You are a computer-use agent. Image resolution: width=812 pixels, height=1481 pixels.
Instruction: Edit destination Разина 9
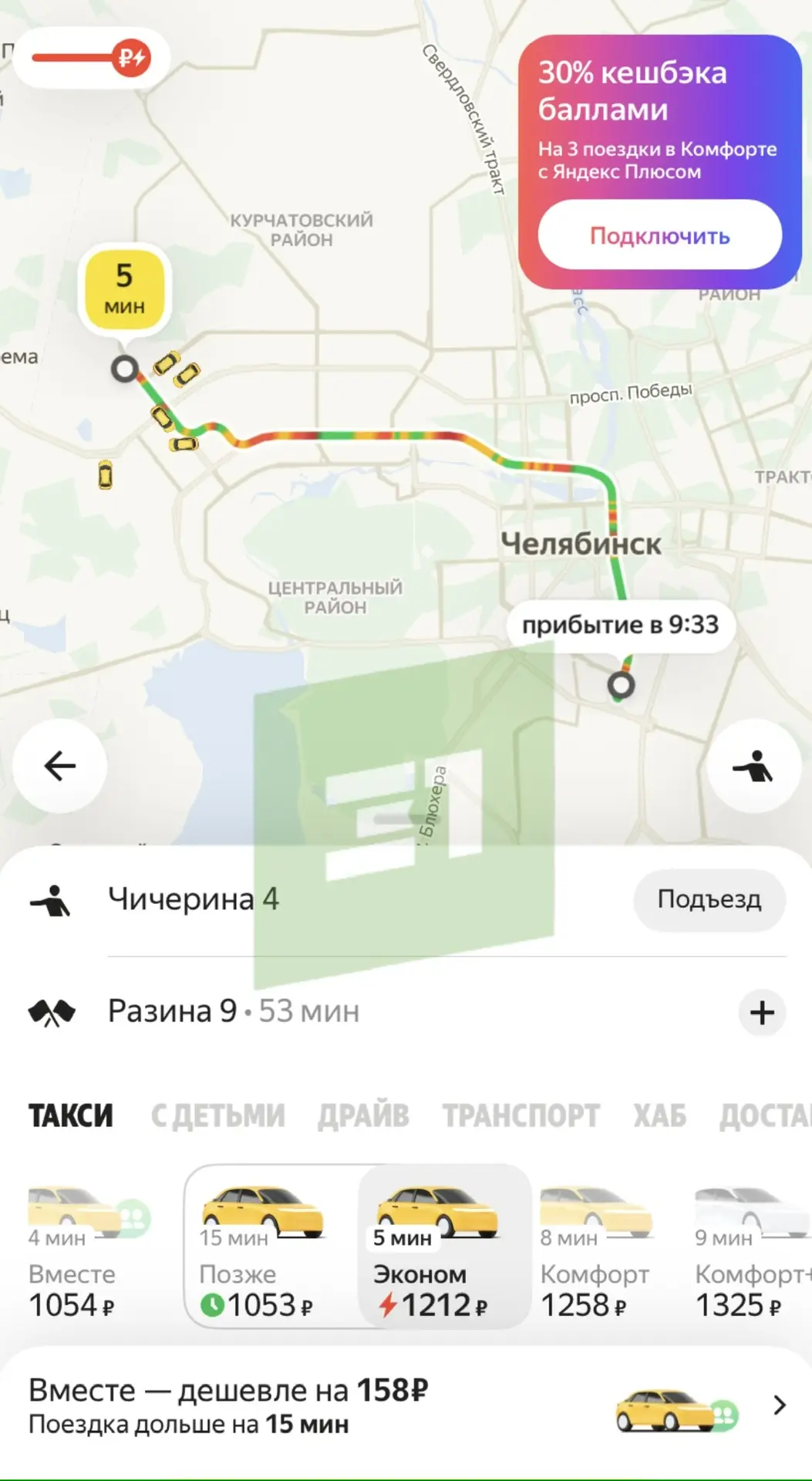coord(173,1011)
